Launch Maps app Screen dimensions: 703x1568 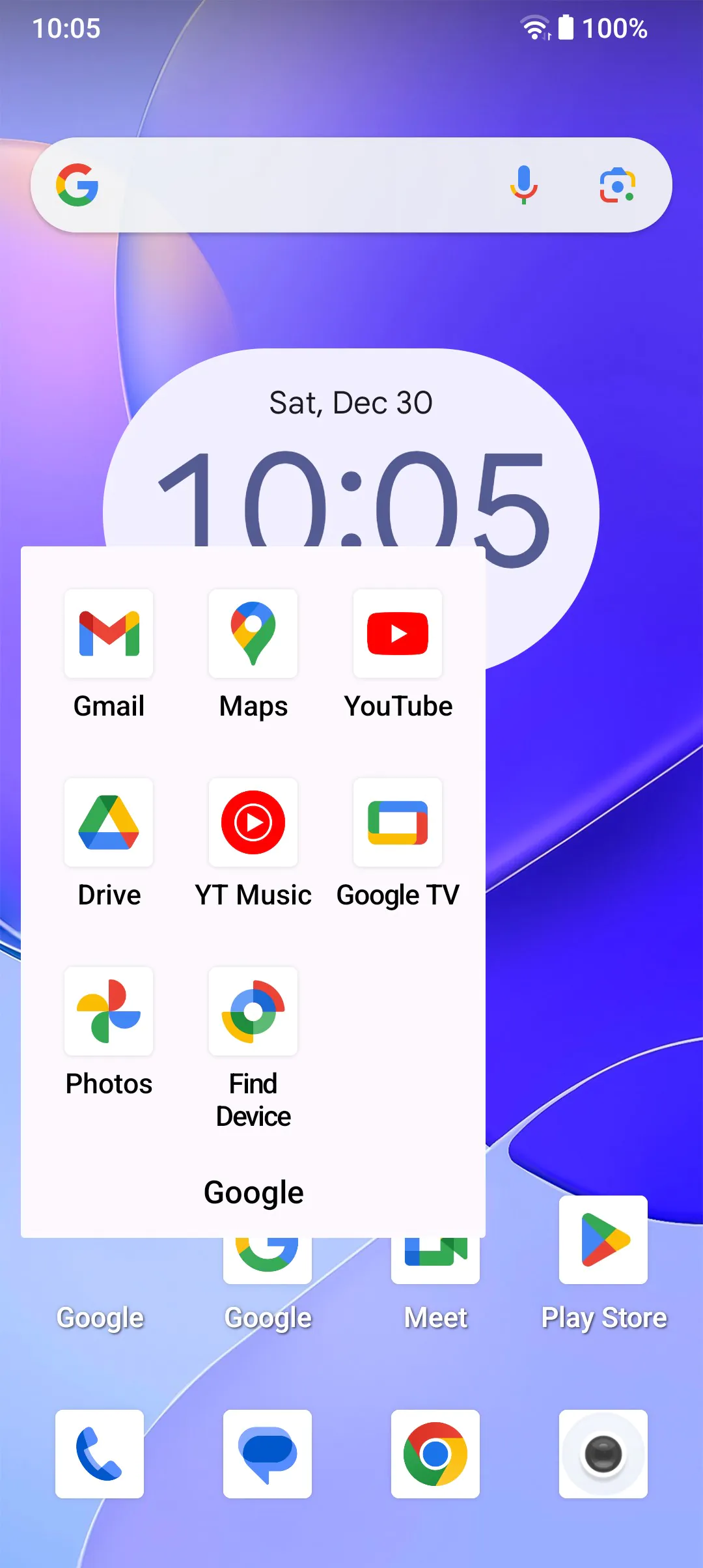tap(253, 634)
